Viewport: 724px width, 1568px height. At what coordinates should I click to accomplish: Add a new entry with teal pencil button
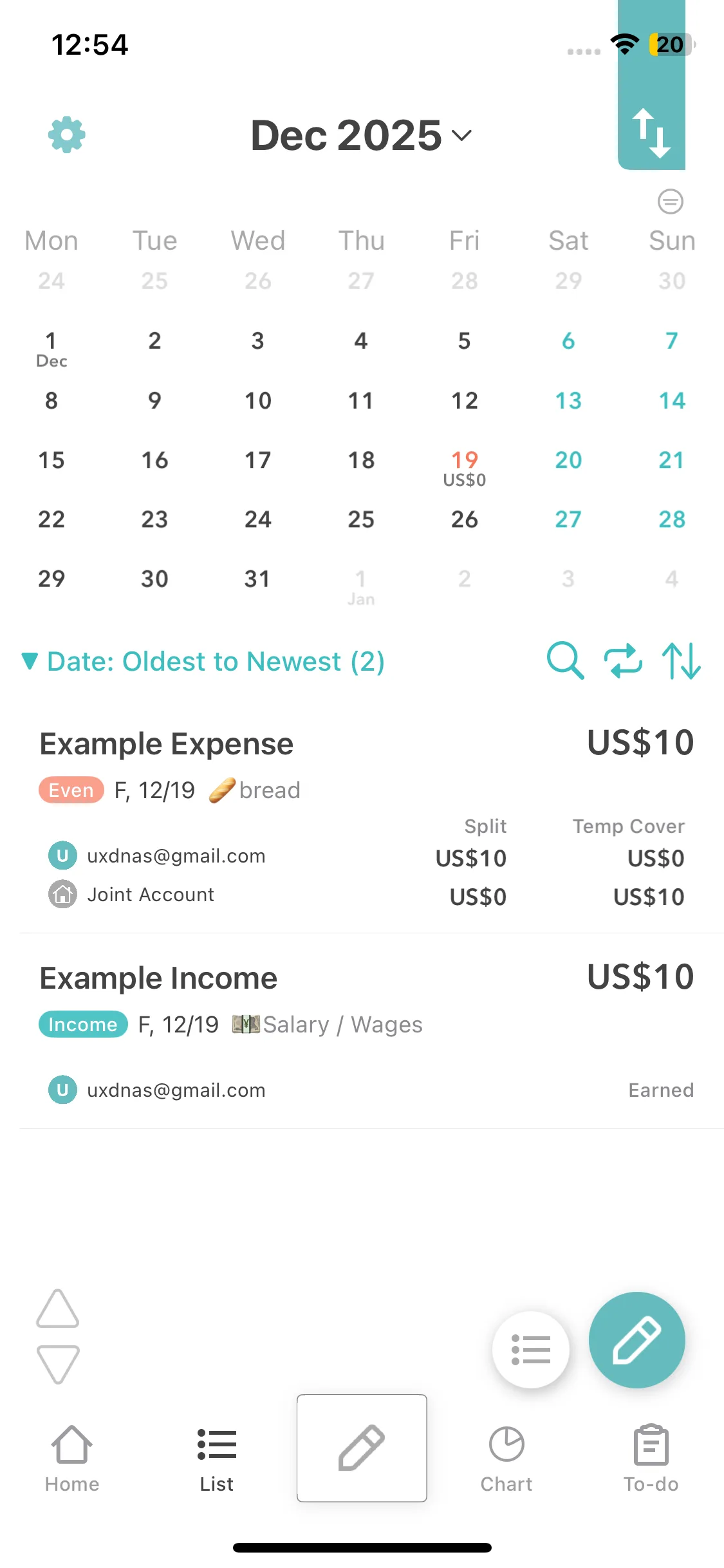tap(636, 1340)
